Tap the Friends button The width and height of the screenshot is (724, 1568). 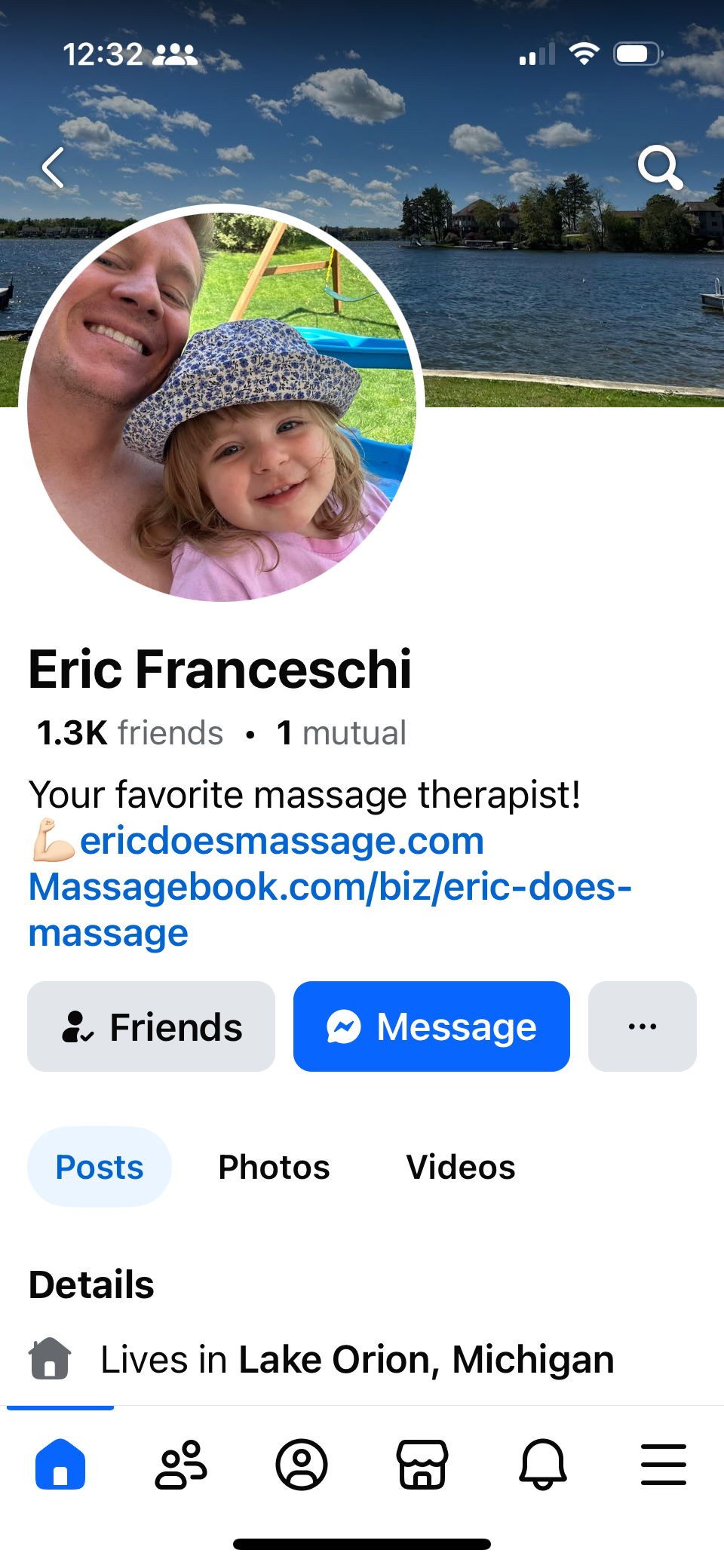(x=151, y=1026)
